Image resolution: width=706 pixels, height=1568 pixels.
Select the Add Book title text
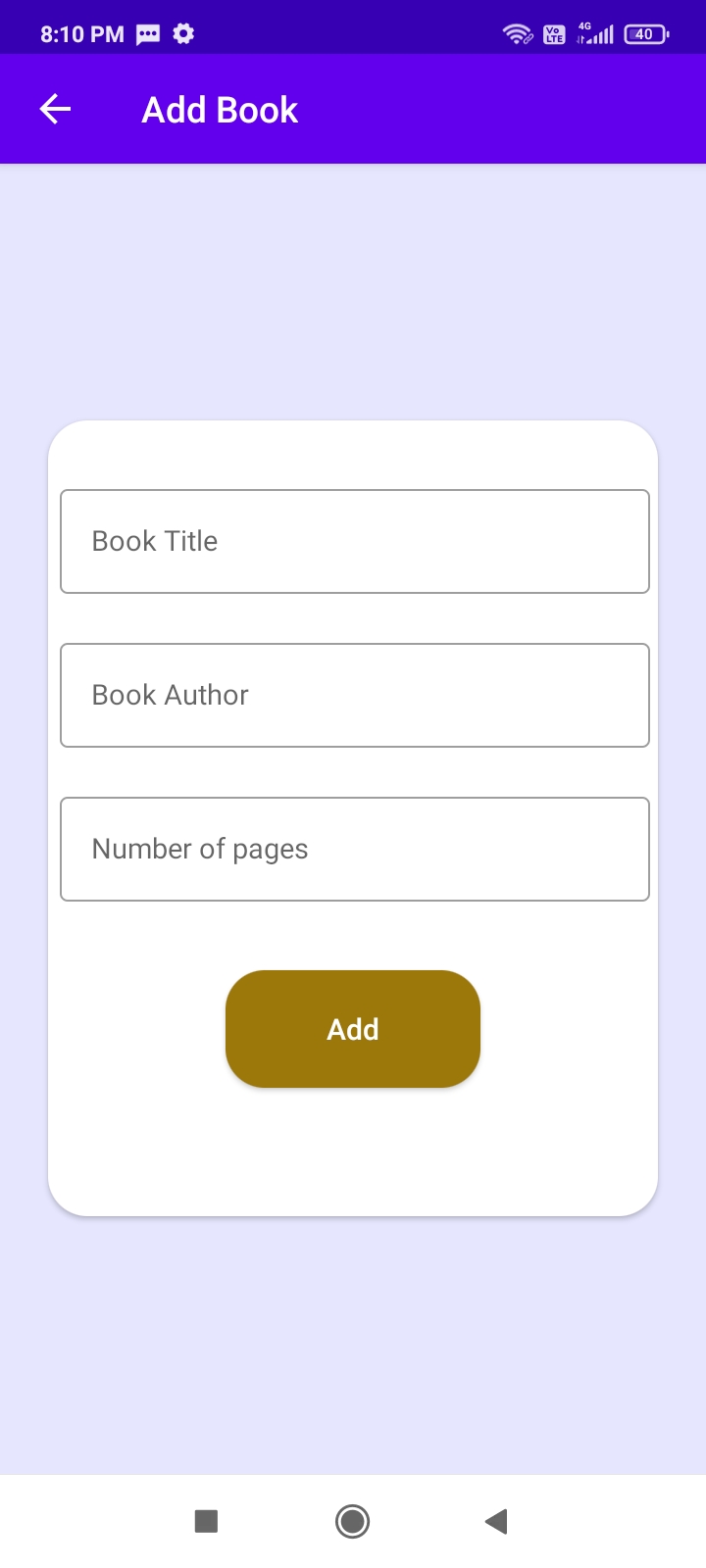[220, 109]
